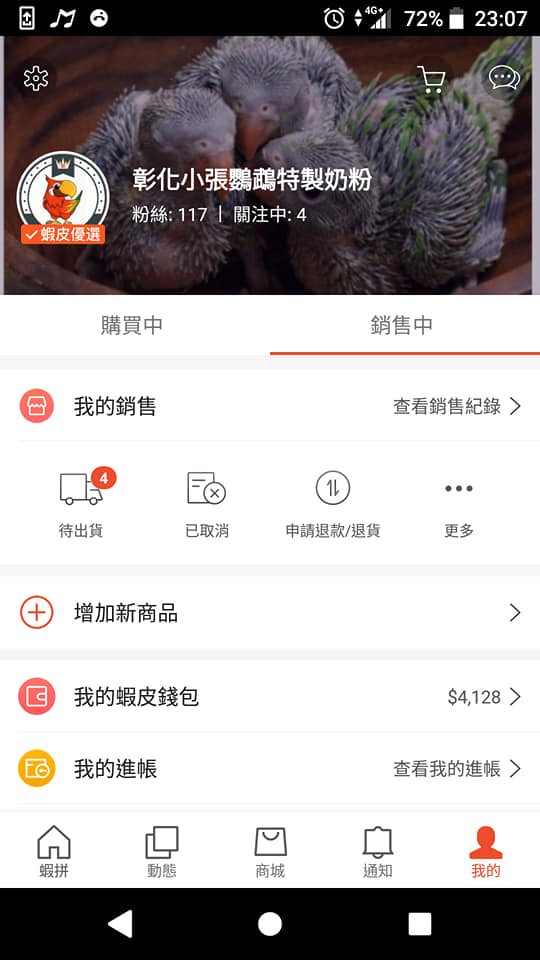Open the 通知 notifications tab

378,852
